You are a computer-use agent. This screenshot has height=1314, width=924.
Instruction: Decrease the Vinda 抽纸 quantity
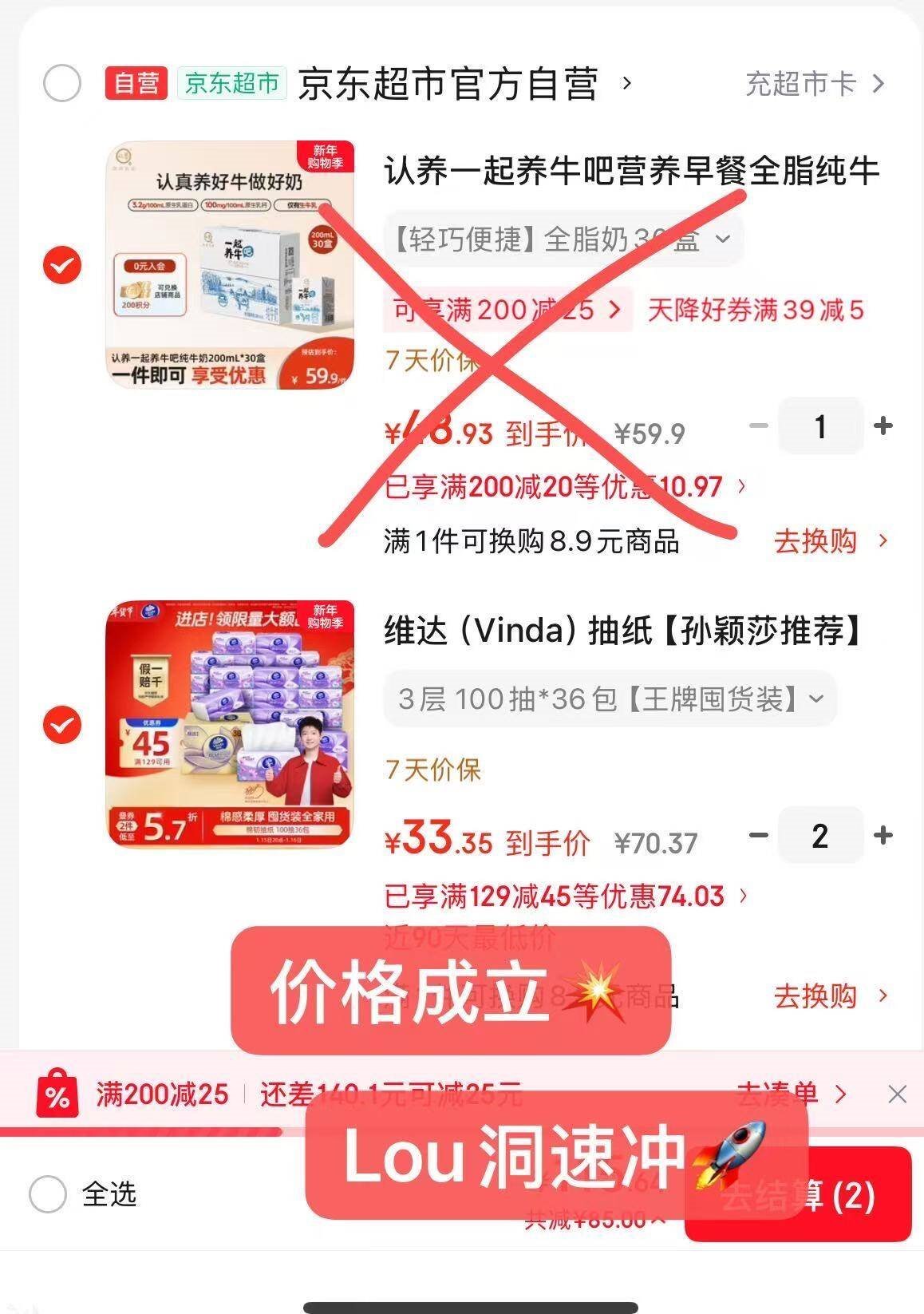[x=759, y=836]
